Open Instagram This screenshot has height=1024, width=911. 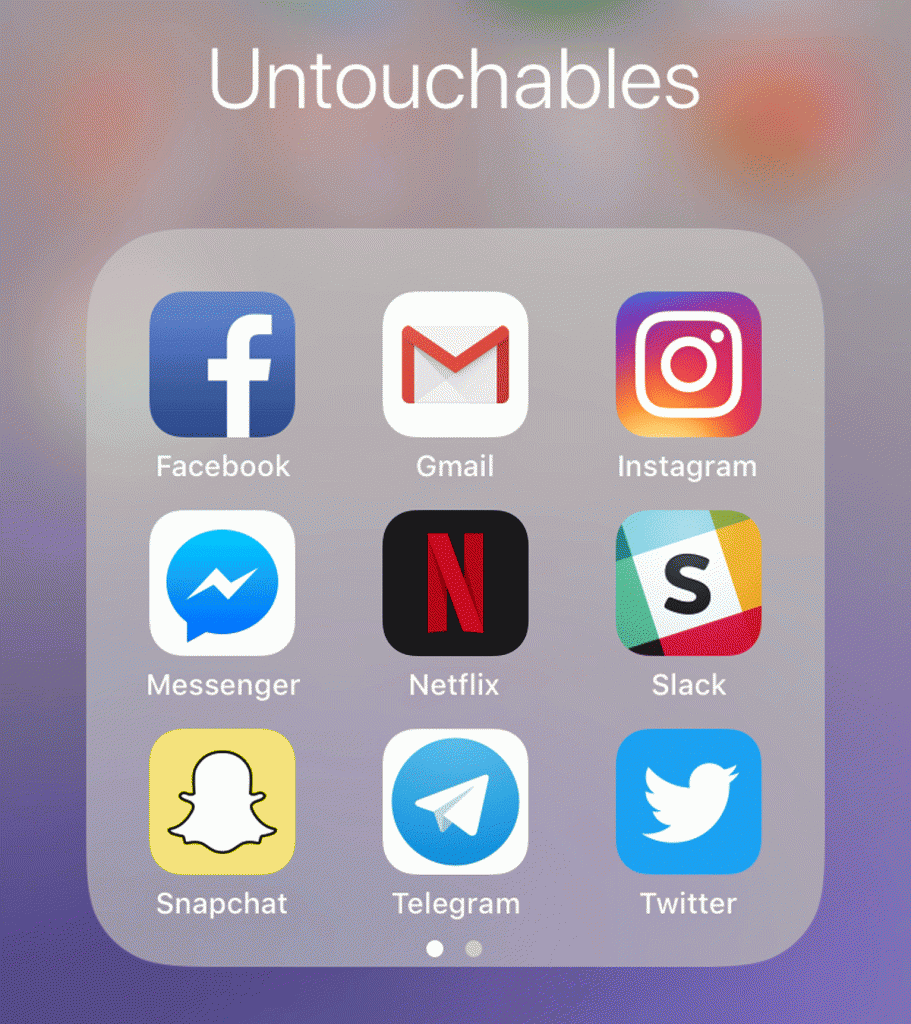tap(688, 365)
